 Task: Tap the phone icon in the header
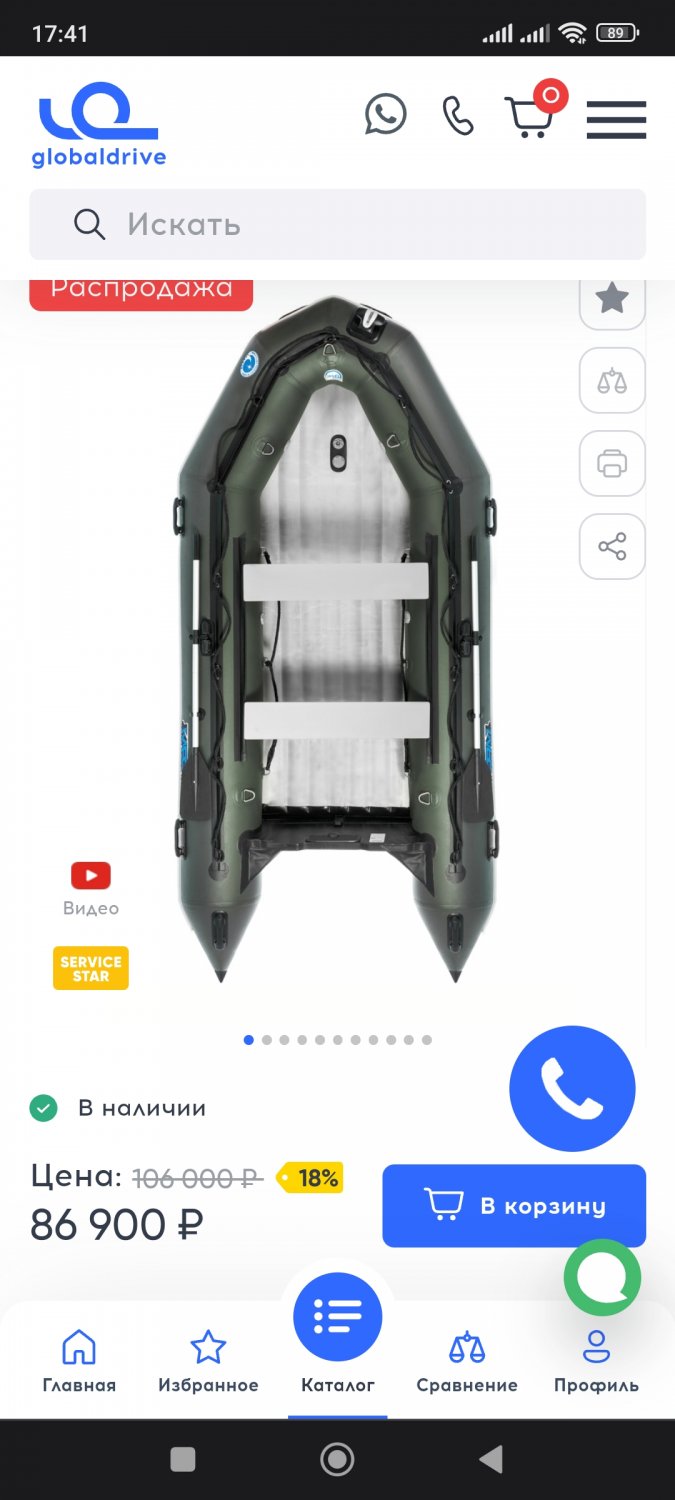click(x=458, y=116)
